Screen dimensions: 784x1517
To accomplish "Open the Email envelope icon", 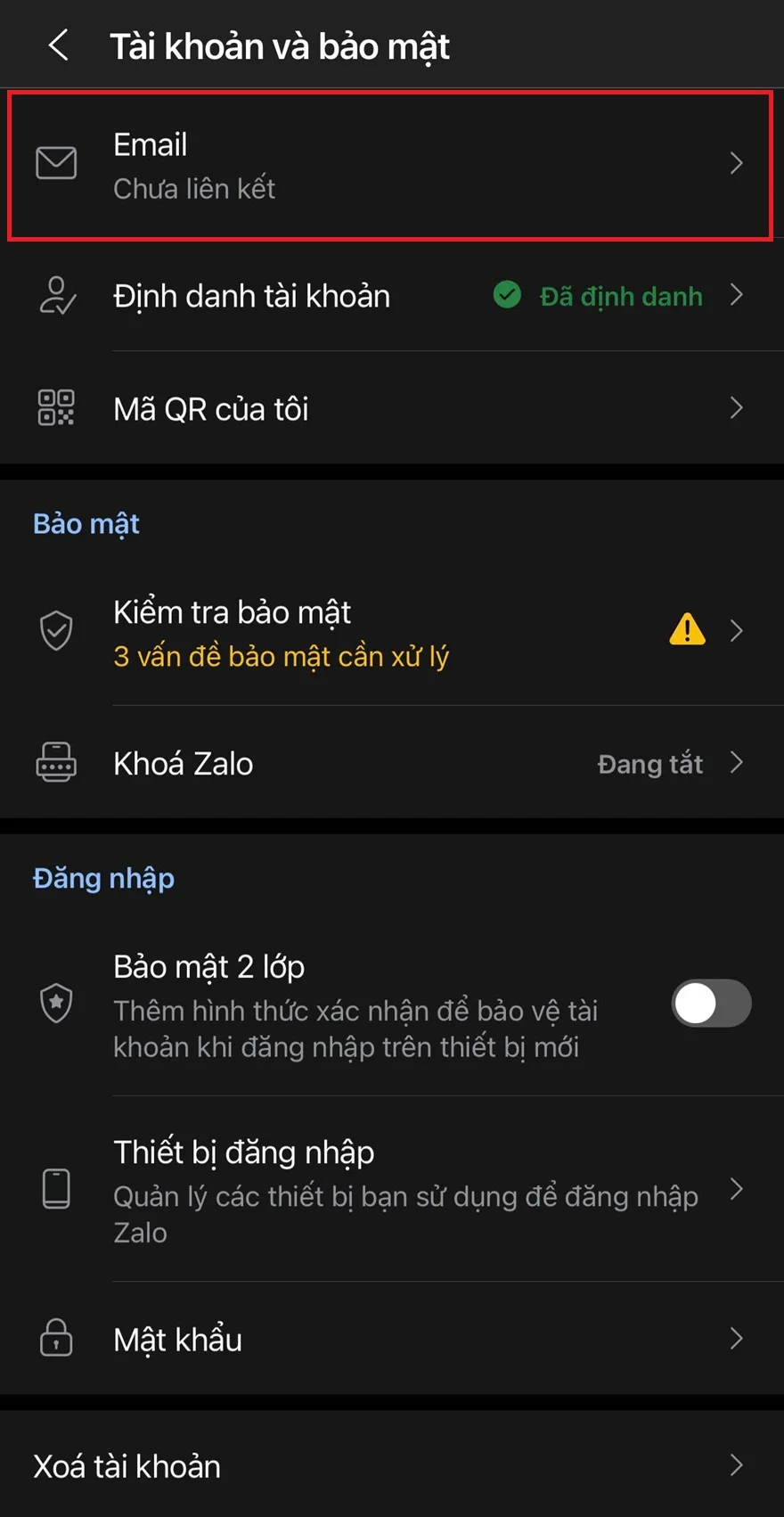I will point(56,164).
